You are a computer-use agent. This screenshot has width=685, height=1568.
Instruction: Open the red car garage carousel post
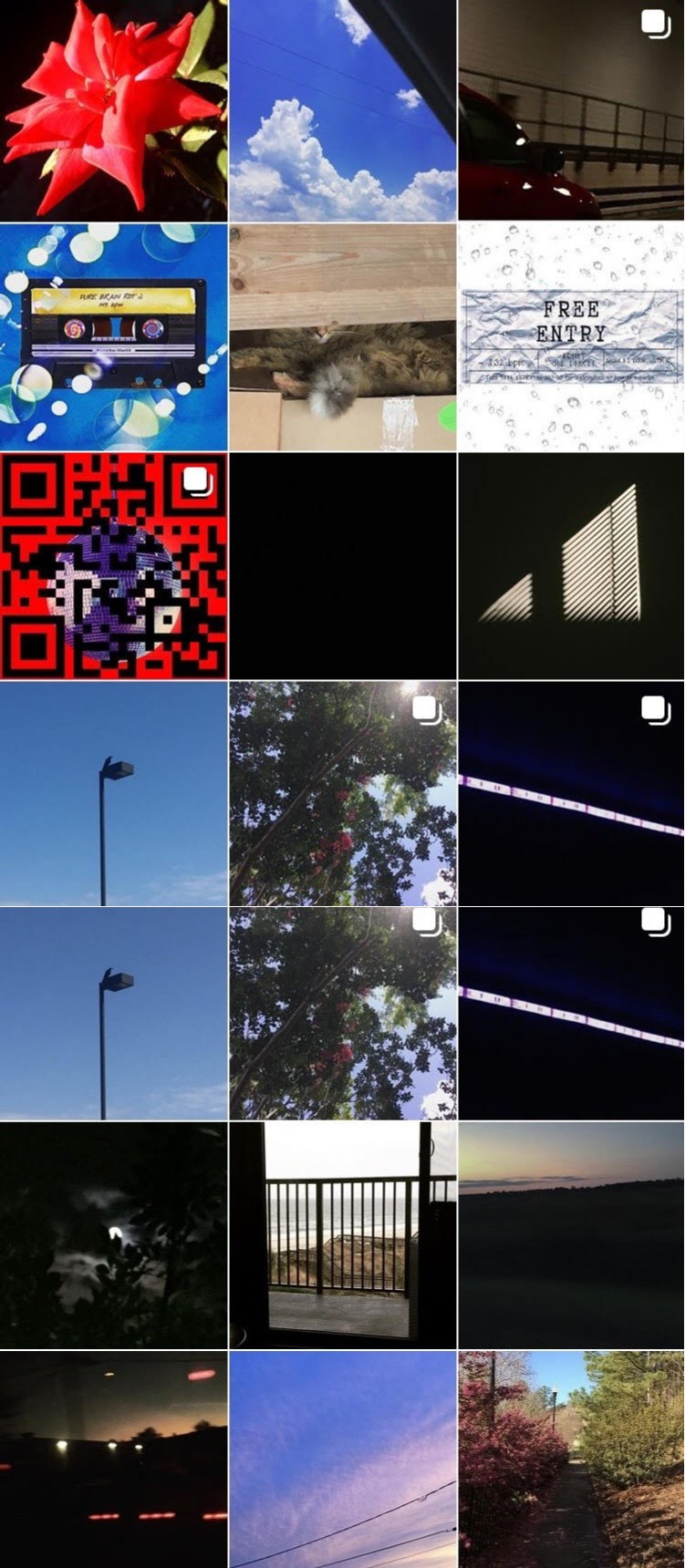pos(571,110)
